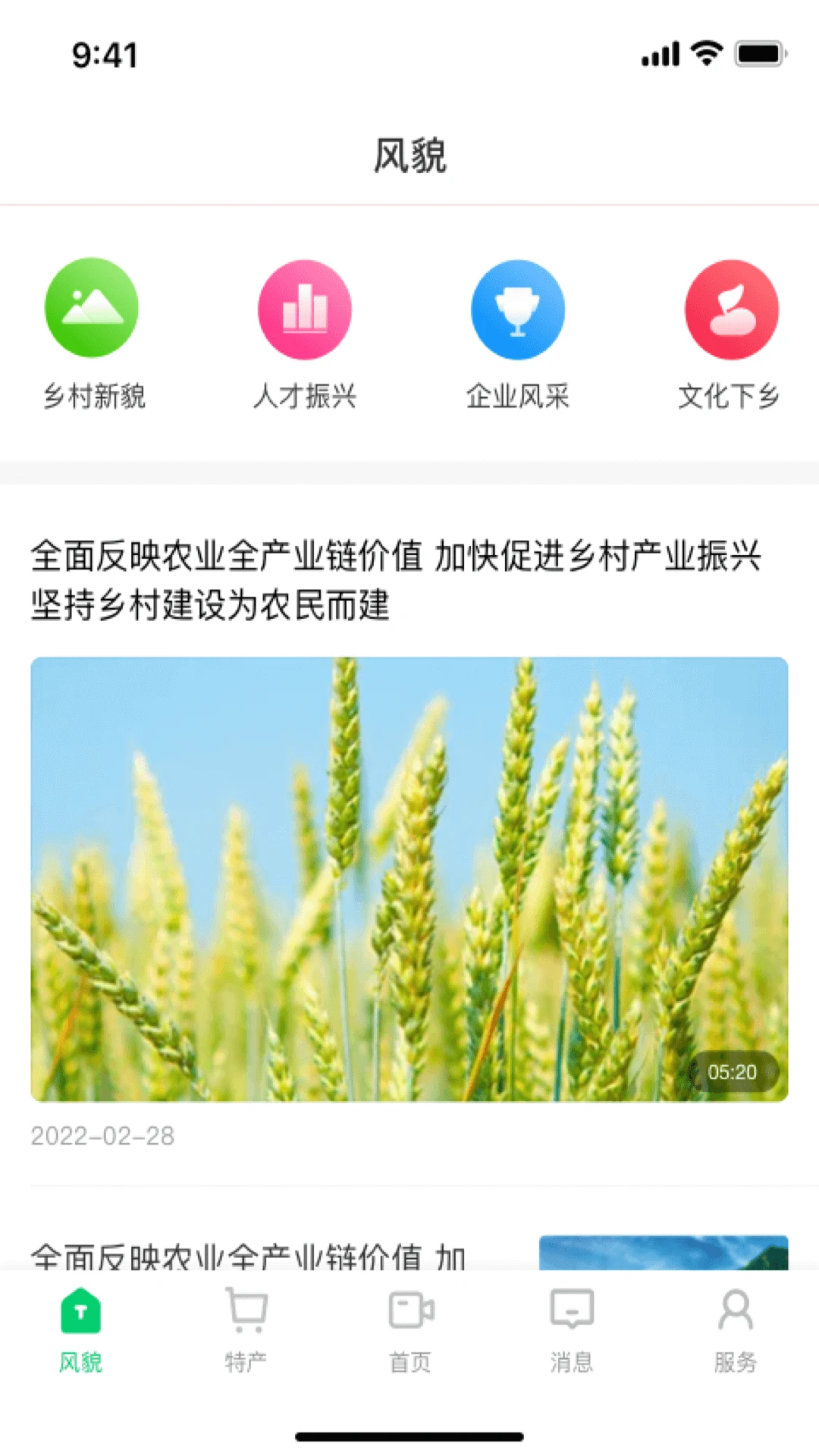This screenshot has height=1456, width=819.
Task: Tap the 文化下乡 red sprout icon
Action: click(730, 309)
